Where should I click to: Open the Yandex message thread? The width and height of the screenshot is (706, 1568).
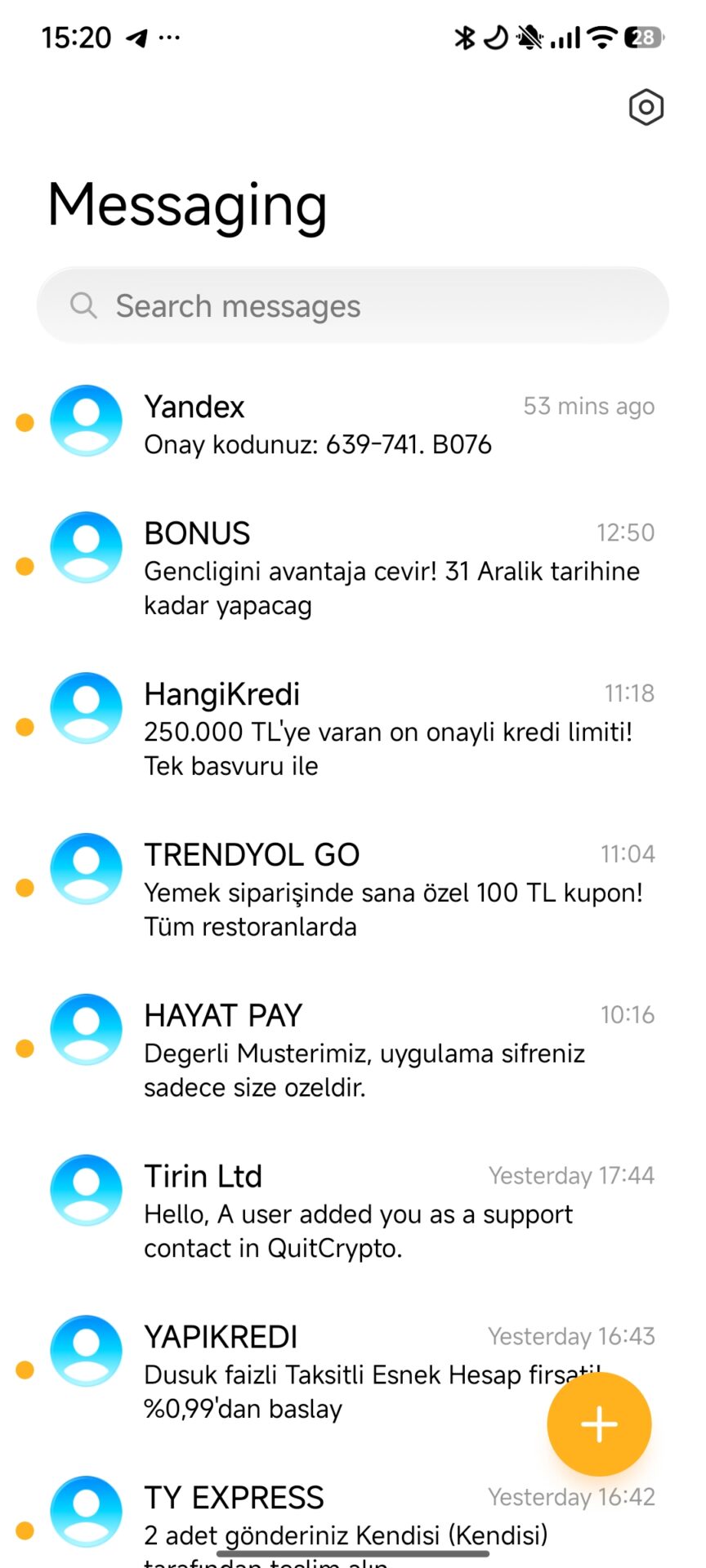pyautogui.click(x=353, y=425)
